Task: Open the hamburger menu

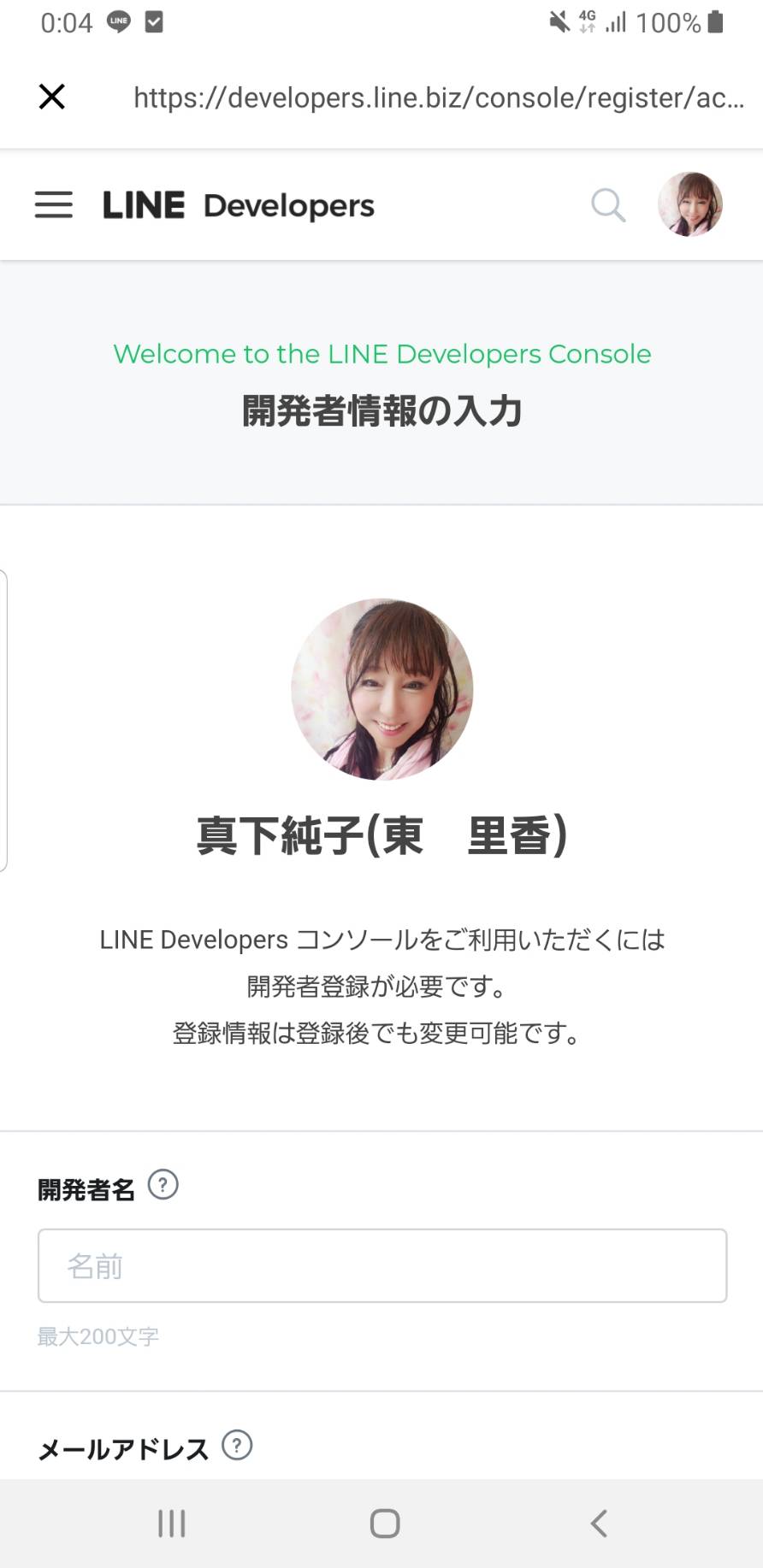Action: [x=53, y=205]
